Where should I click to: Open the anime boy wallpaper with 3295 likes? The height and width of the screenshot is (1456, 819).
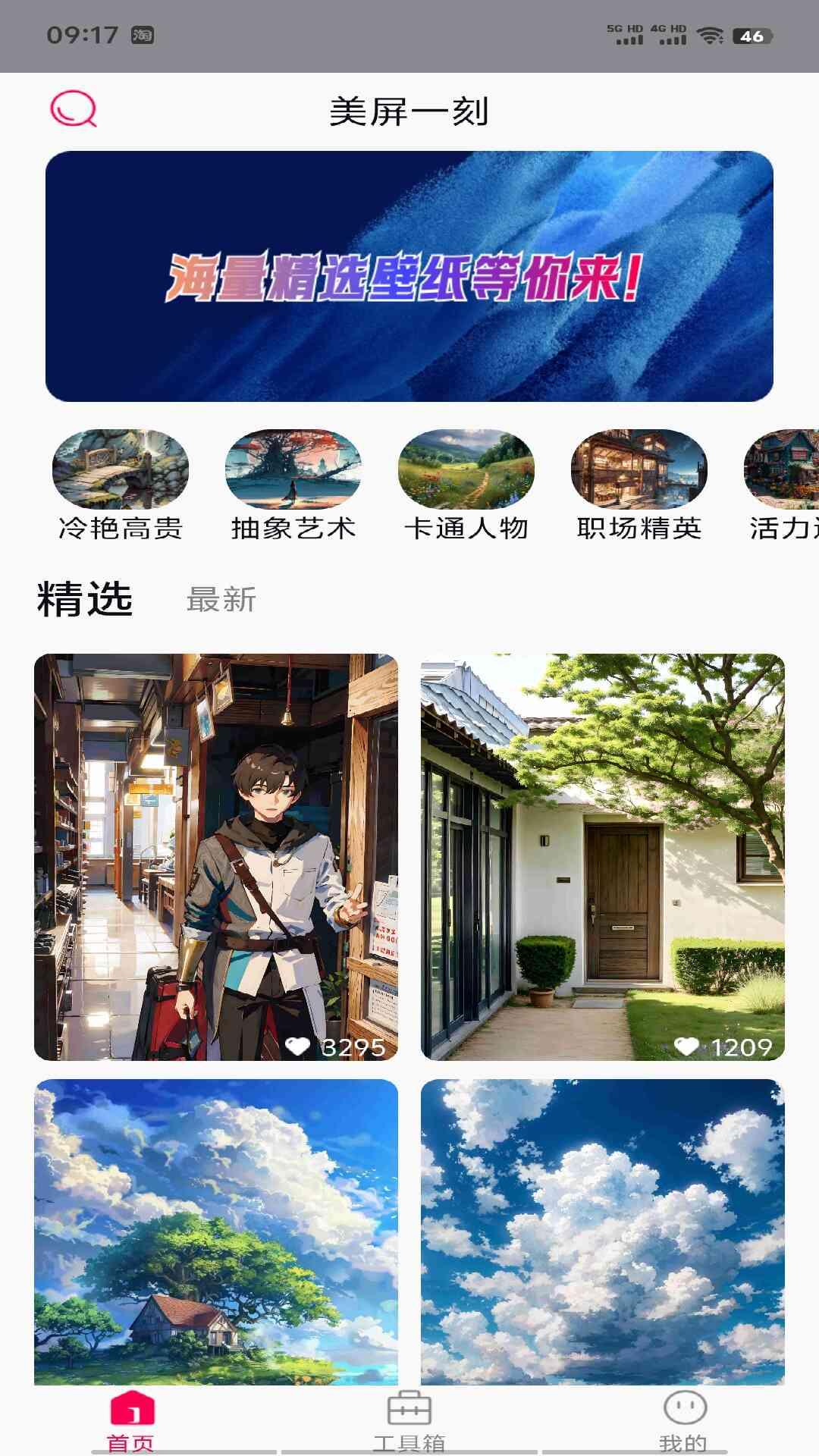(216, 857)
